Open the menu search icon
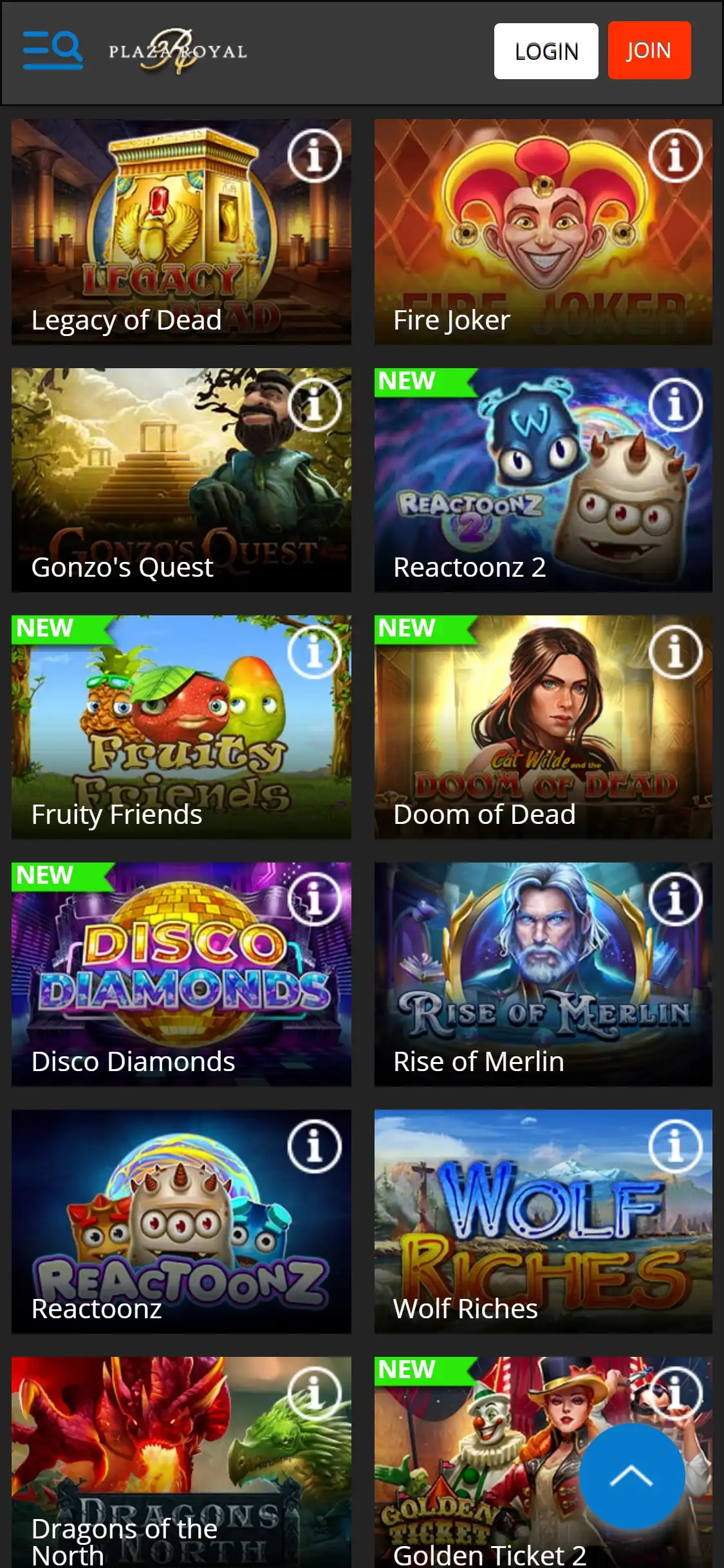This screenshot has width=724, height=1568. point(53,50)
